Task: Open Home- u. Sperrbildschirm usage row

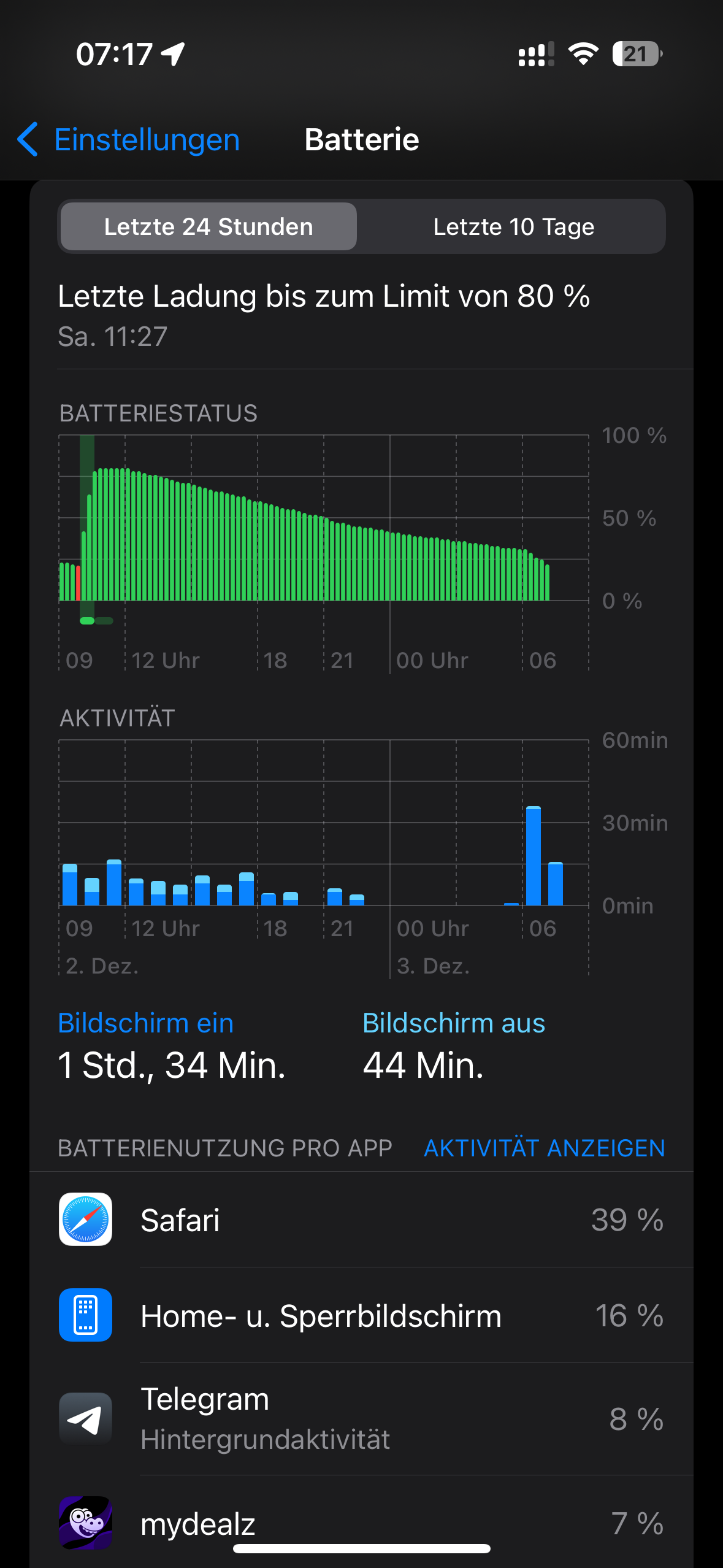Action: pos(361,1315)
